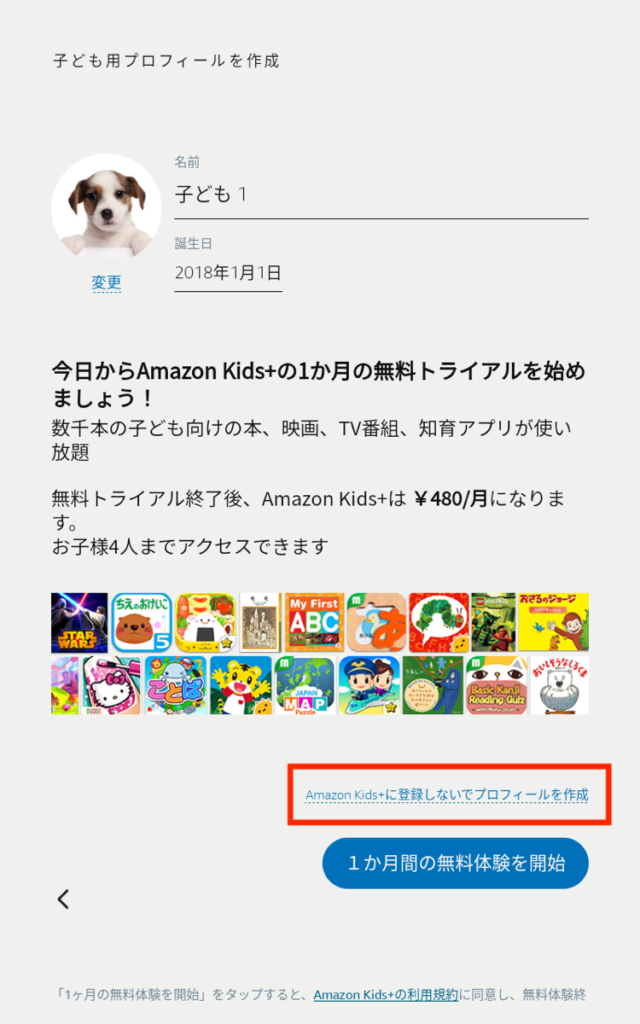
Task: Create profile without registering for Amazon Kids+
Action: (x=446, y=795)
